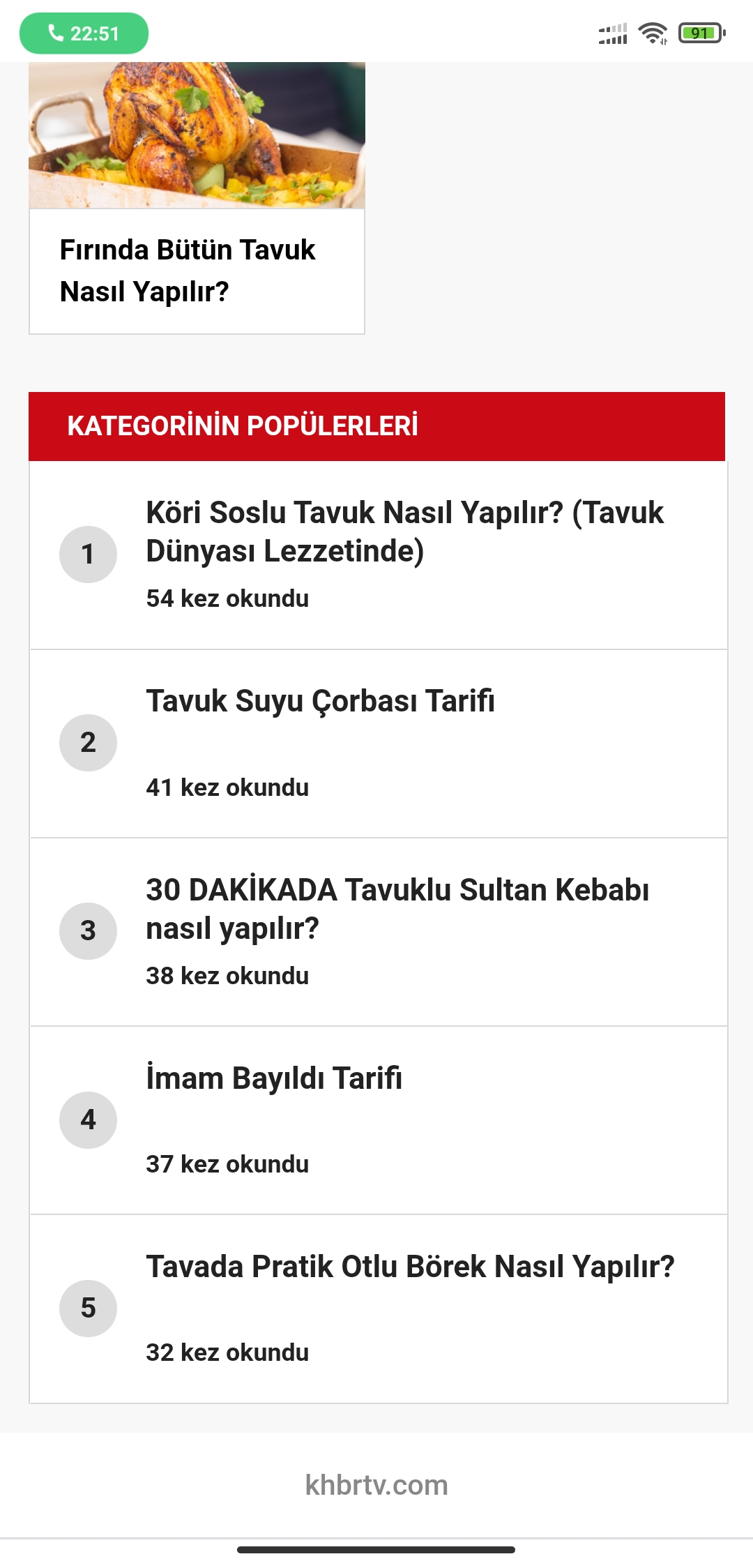Open the Fırında Bütün Tavuk recipe card

click(x=197, y=198)
